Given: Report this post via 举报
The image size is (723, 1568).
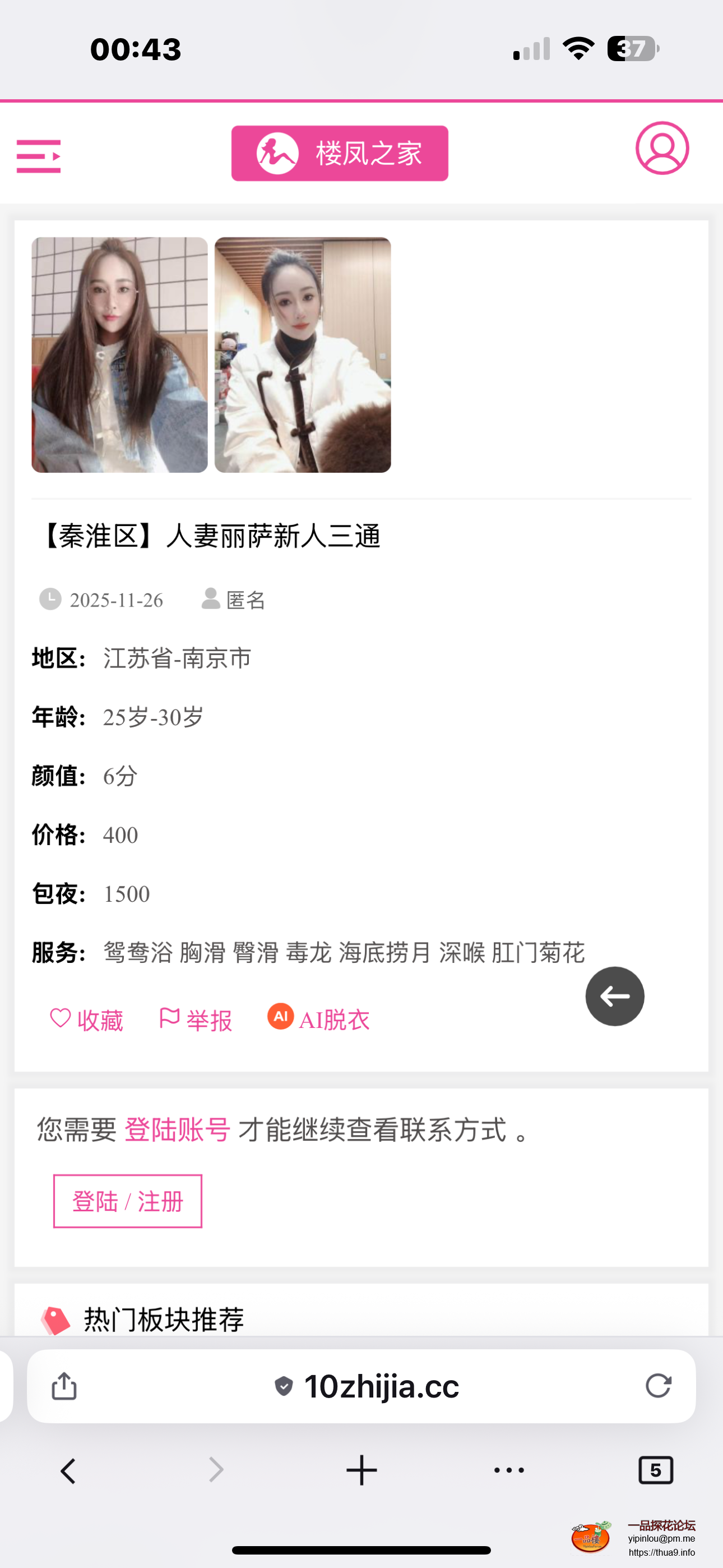Looking at the screenshot, I should pyautogui.click(x=196, y=1020).
